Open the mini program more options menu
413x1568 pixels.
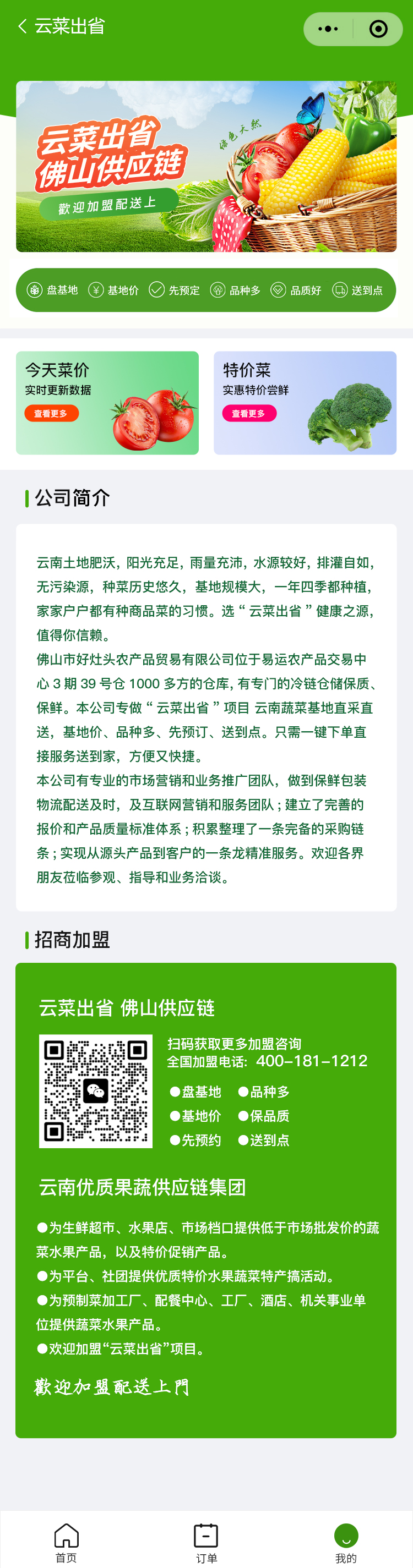[x=328, y=29]
